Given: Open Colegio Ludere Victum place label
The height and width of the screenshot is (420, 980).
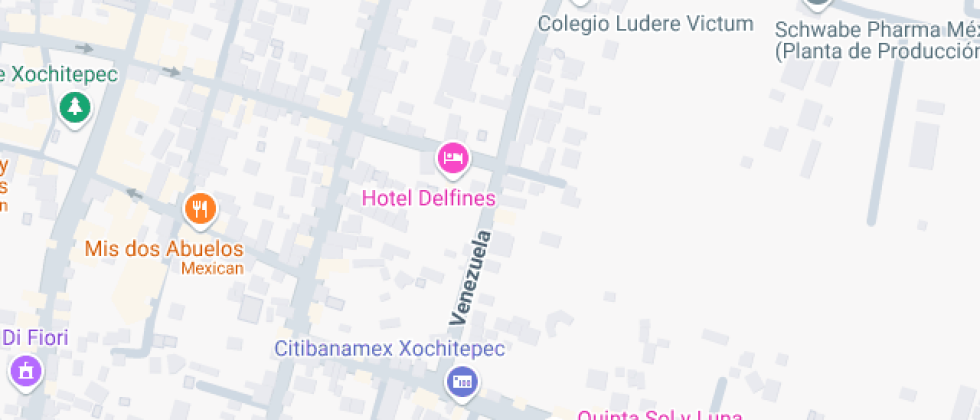Looking at the screenshot, I should coord(645,23).
